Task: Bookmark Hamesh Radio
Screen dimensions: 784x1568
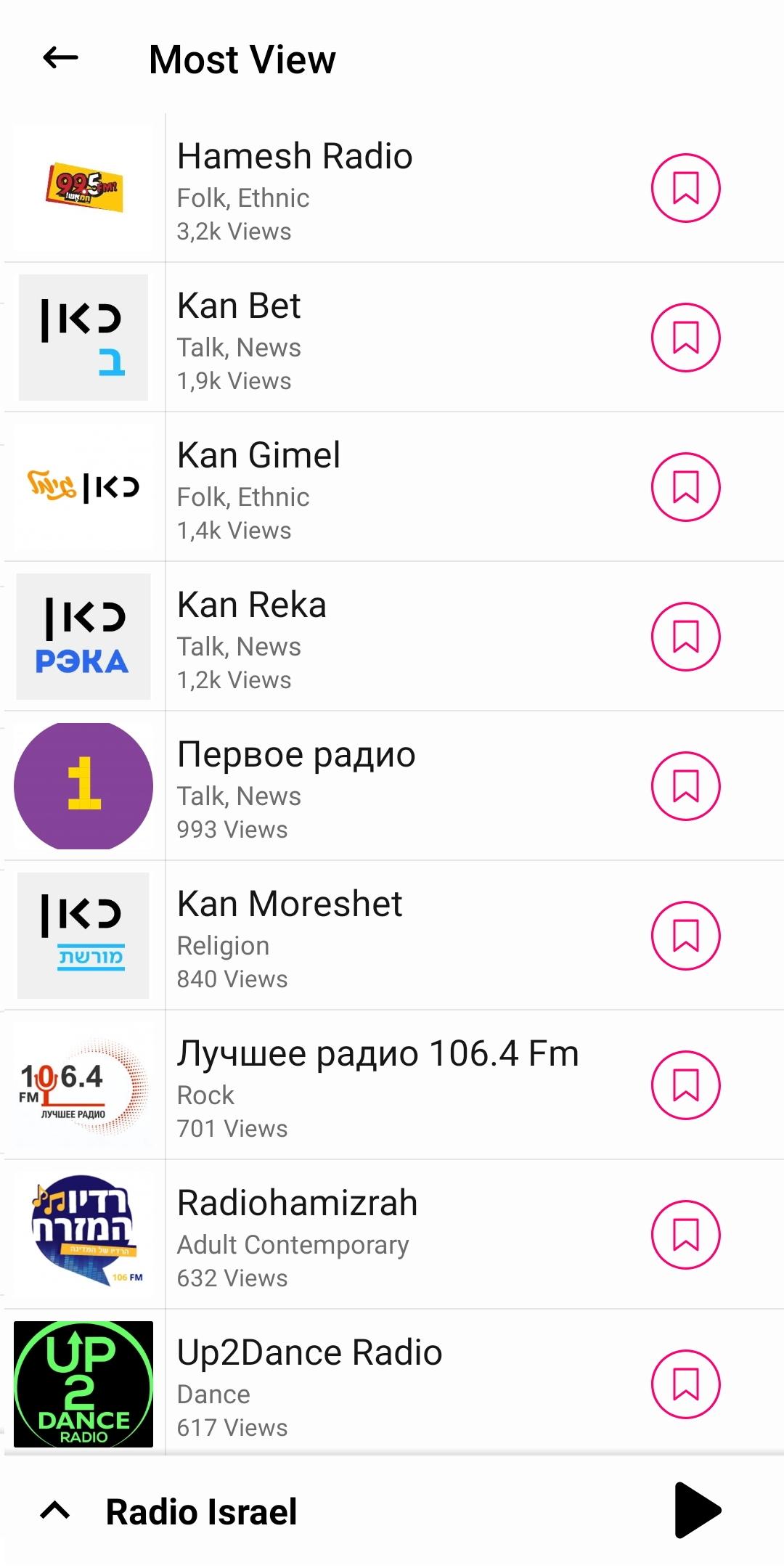Action: pyautogui.click(x=685, y=188)
